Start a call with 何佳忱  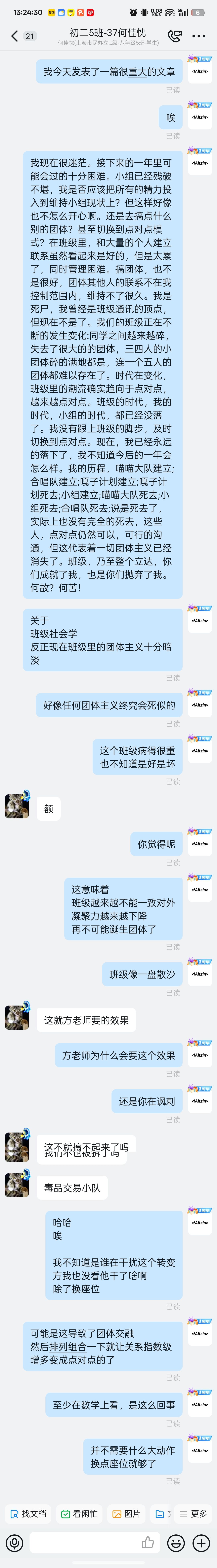(174, 36)
